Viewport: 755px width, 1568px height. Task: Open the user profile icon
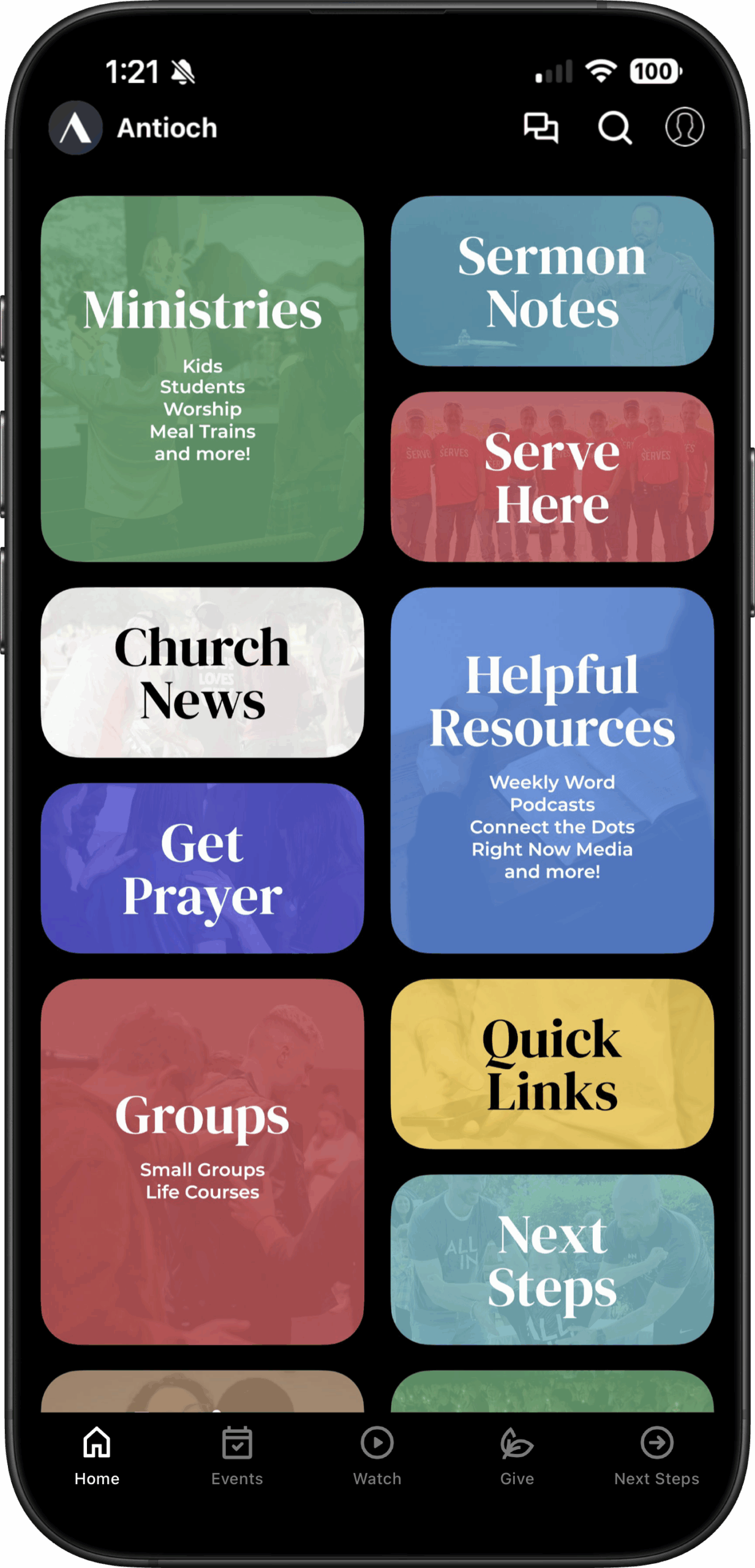coord(684,127)
